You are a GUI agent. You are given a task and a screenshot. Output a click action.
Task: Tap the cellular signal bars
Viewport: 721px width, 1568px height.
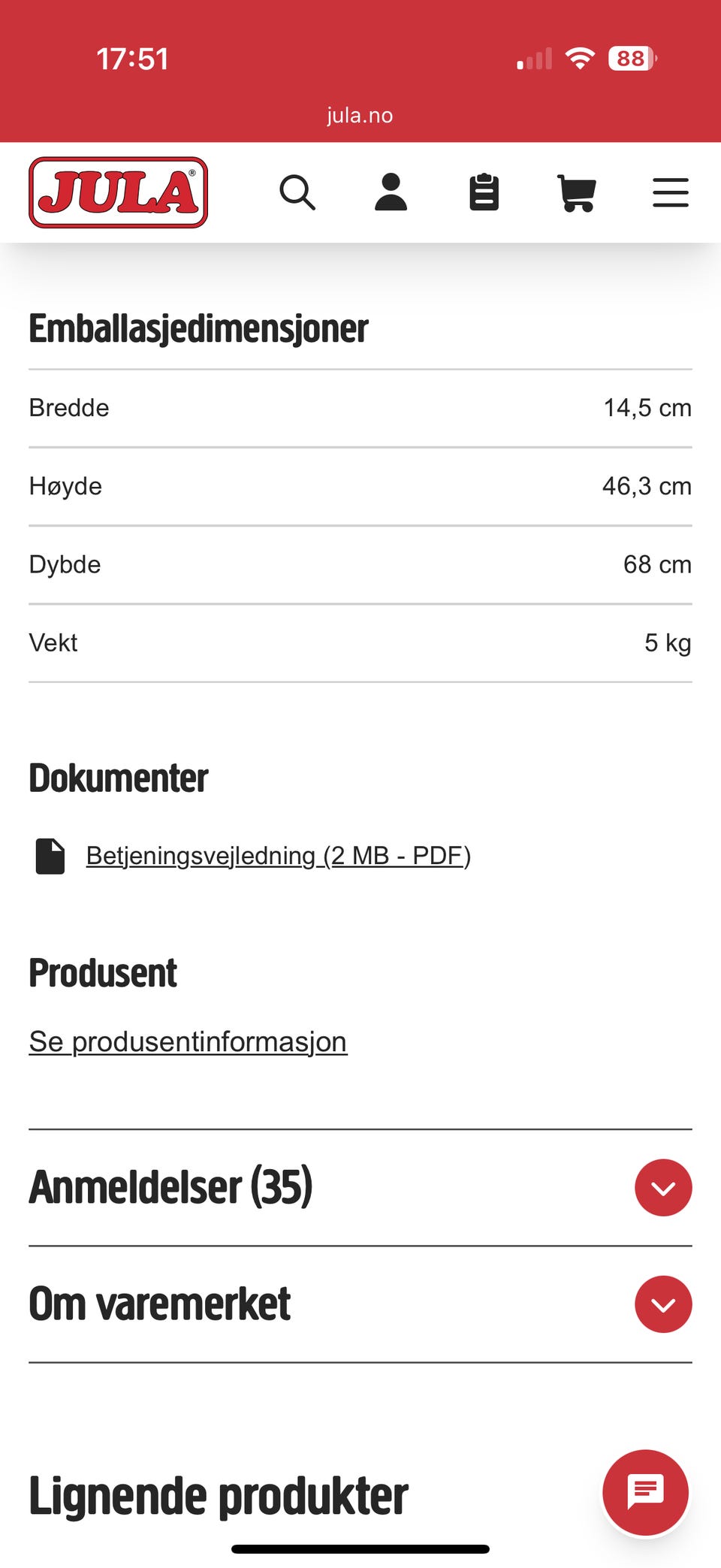(x=533, y=58)
